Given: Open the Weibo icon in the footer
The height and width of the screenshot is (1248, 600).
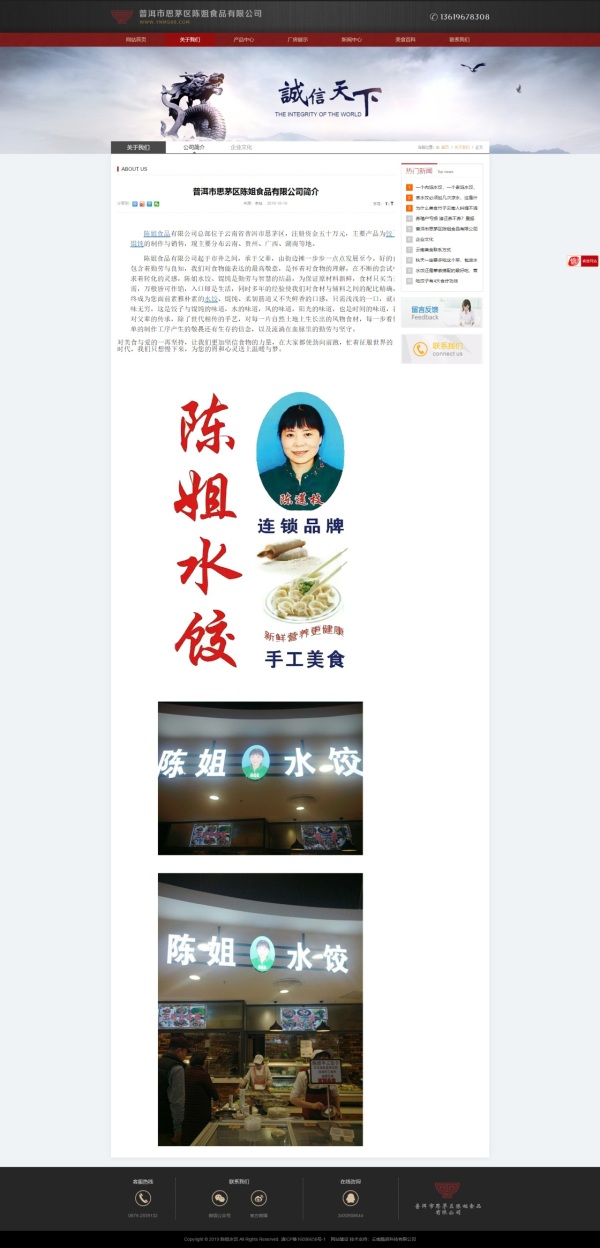Looking at the screenshot, I should 258,1198.
